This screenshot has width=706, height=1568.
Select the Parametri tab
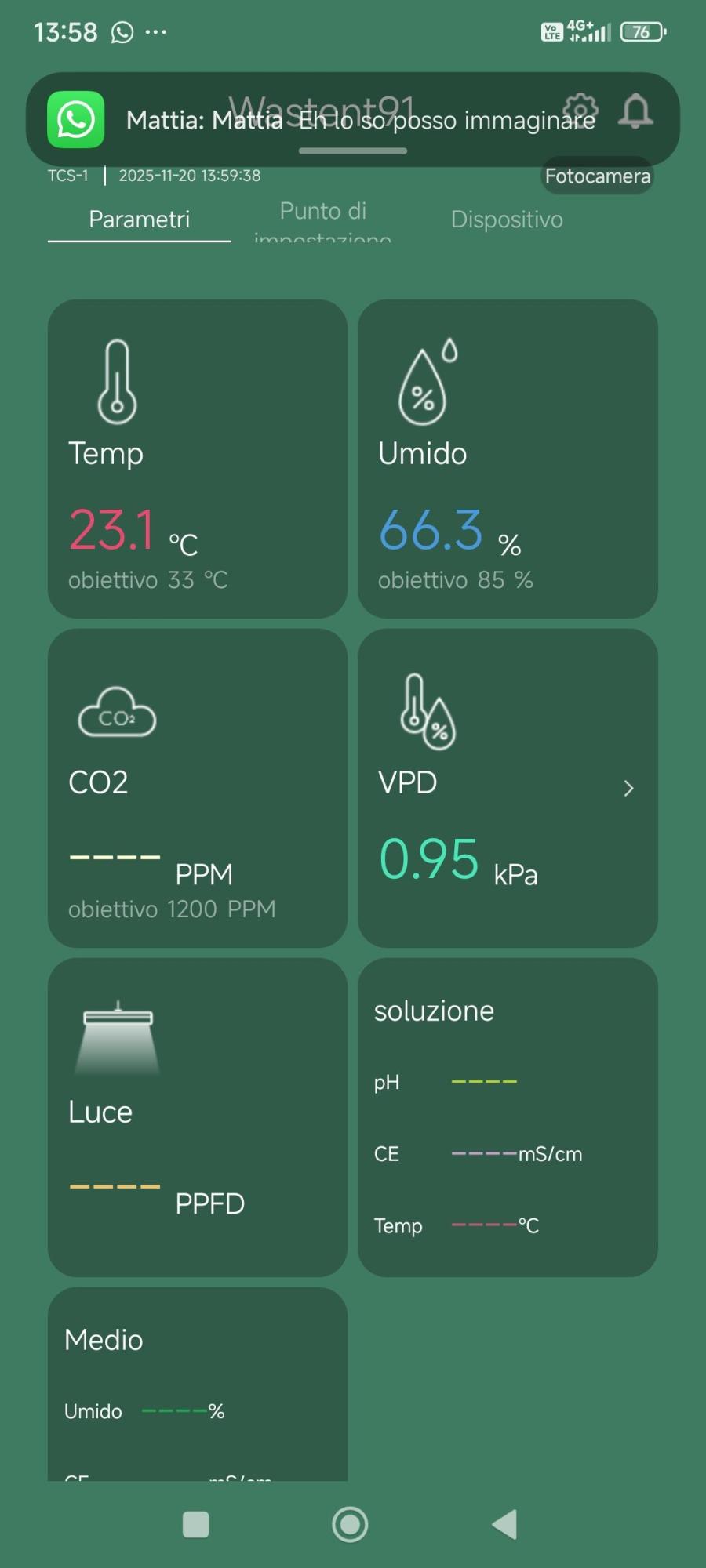[139, 220]
